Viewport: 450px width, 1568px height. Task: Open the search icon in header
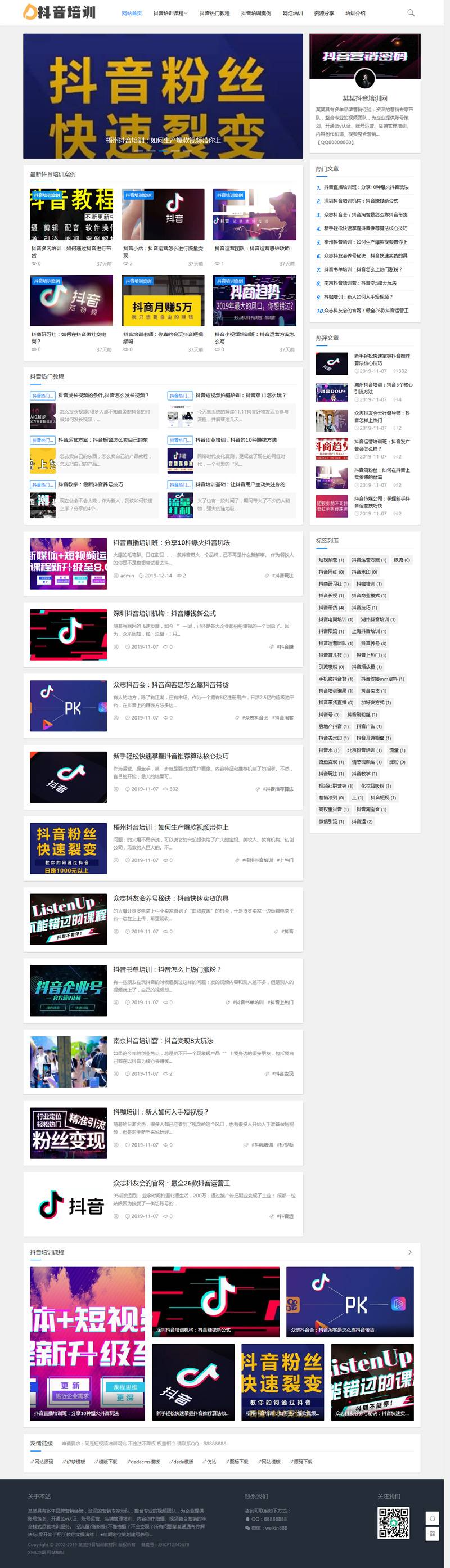[411, 13]
